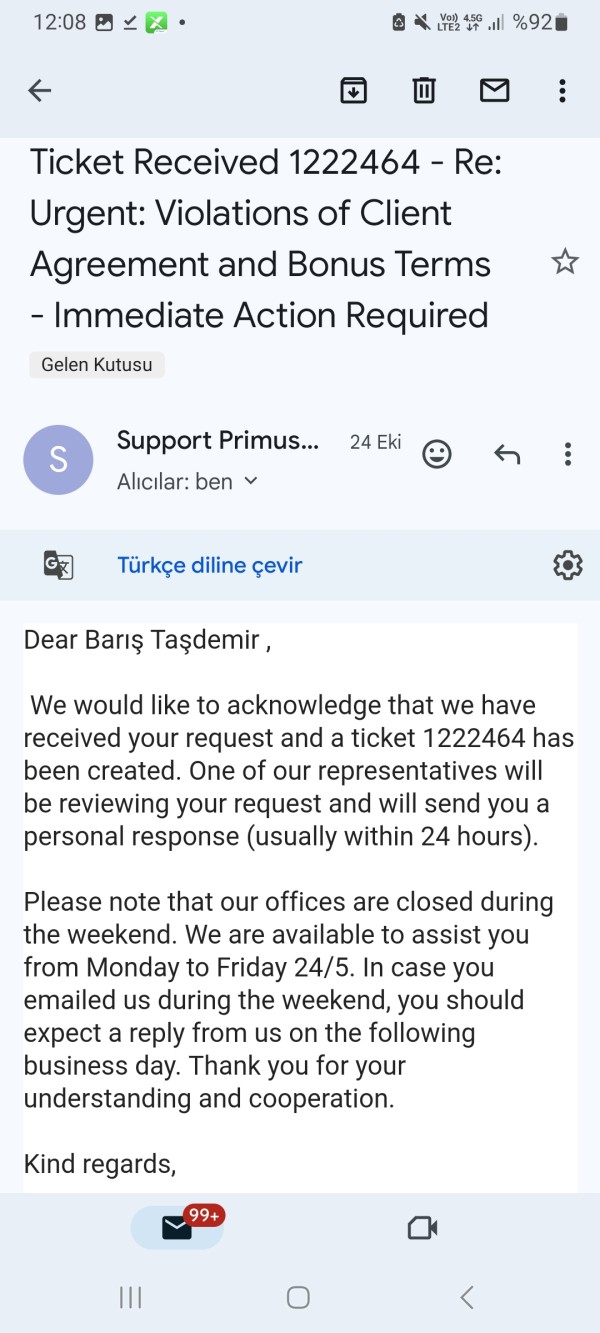Switch to the Meet video tab

(x=423, y=1228)
